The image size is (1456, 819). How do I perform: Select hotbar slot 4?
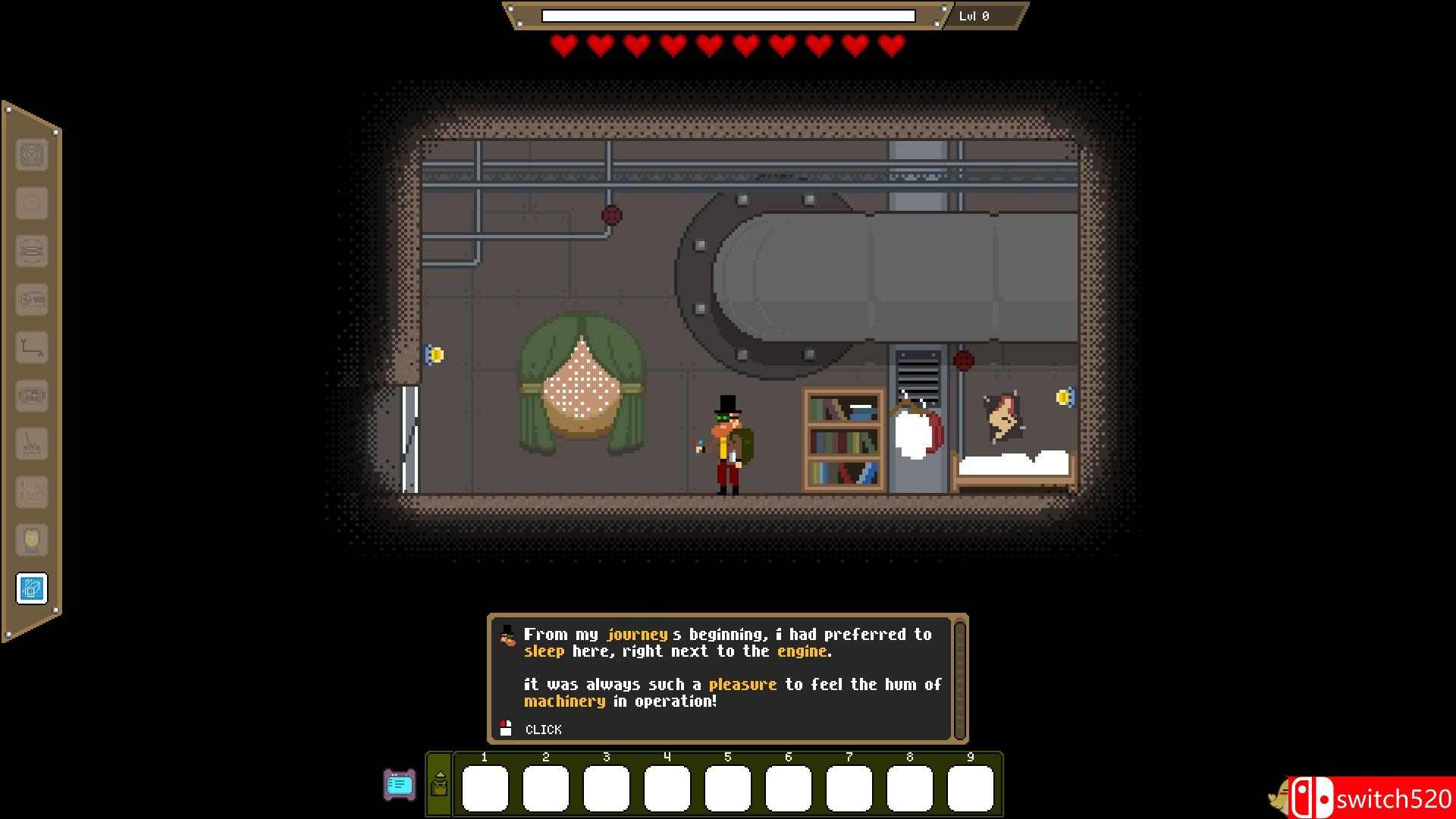[x=667, y=789]
